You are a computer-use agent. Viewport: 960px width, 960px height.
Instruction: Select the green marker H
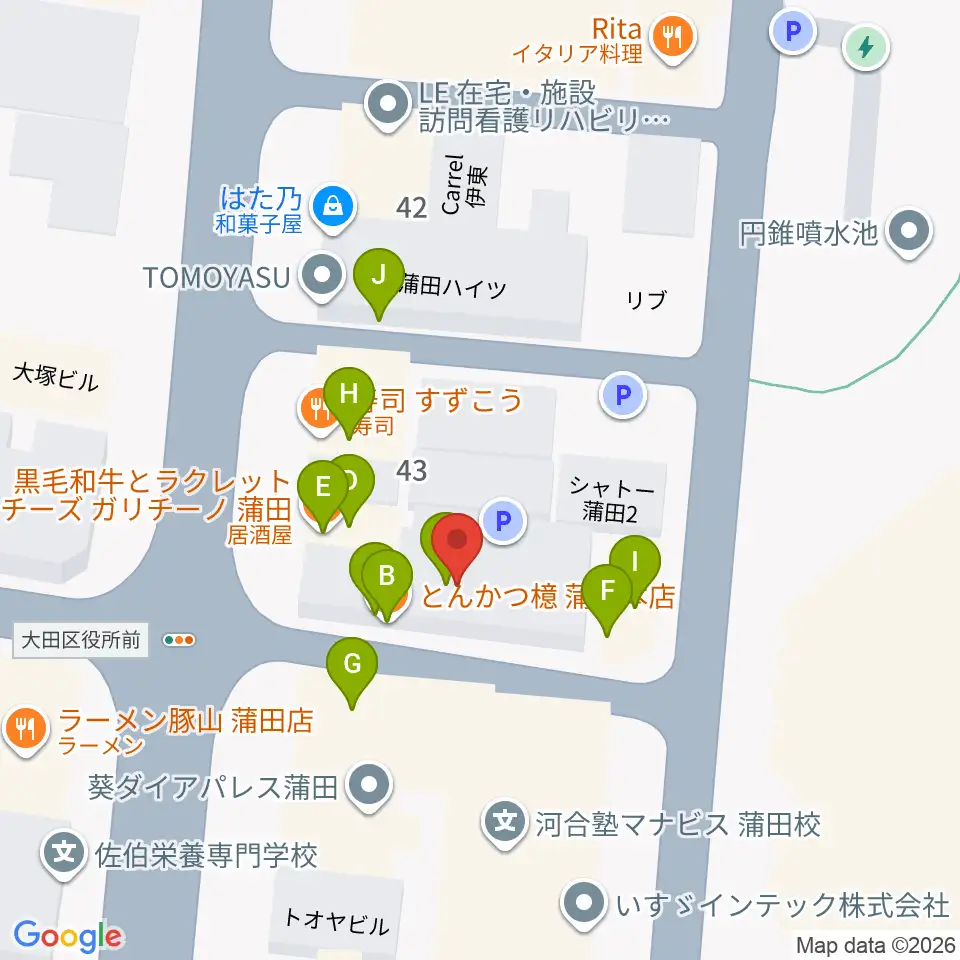(x=348, y=397)
